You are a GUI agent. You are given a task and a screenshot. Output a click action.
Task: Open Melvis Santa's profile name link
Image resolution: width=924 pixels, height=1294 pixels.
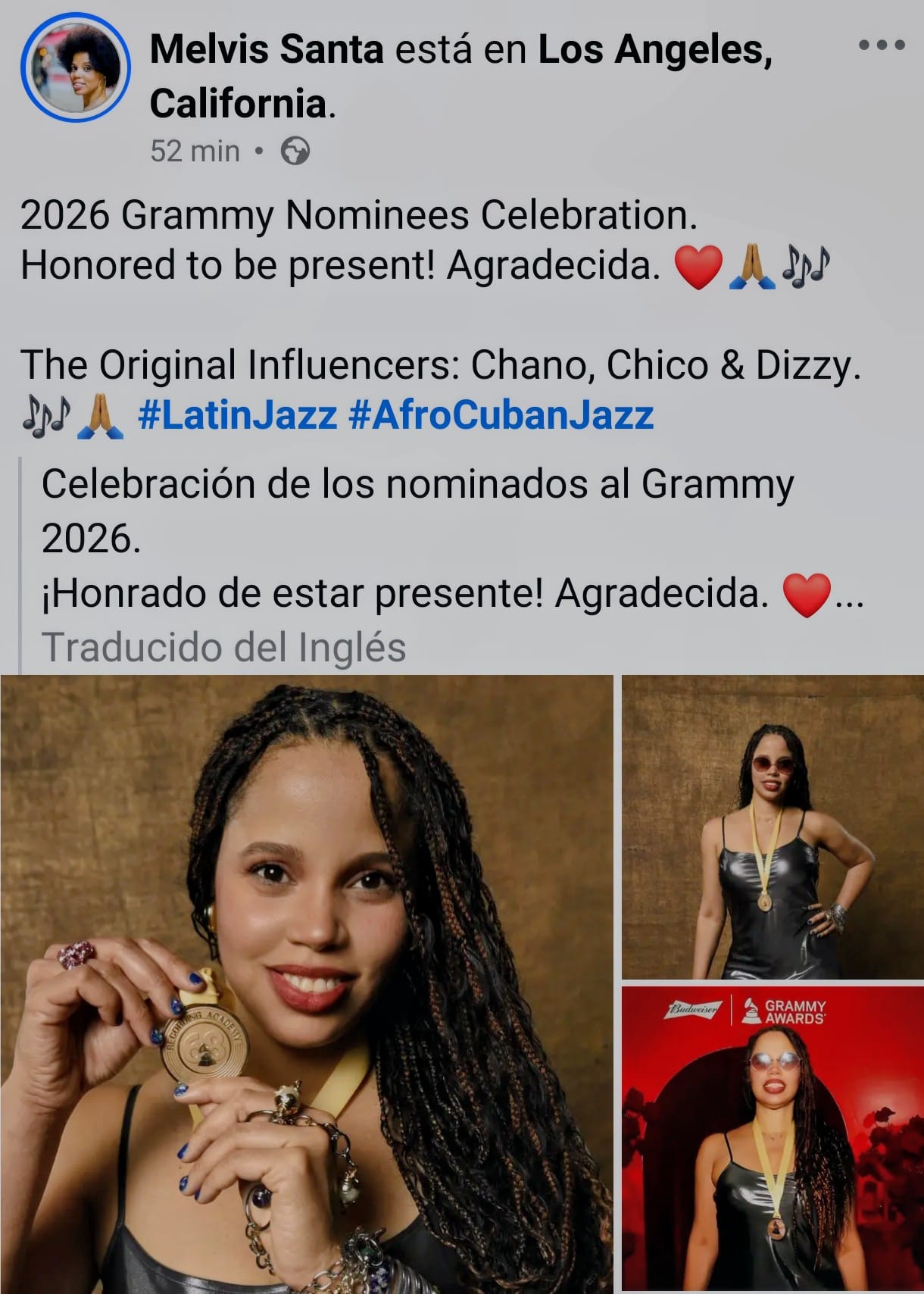(x=267, y=50)
